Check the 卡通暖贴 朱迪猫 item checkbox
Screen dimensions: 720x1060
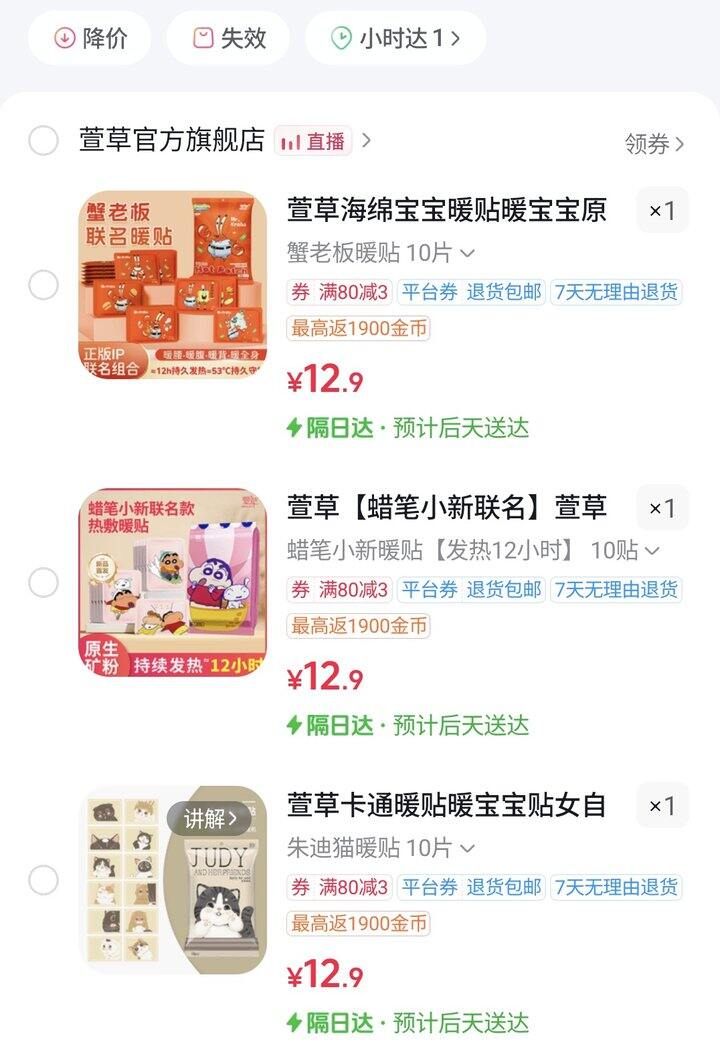pos(43,880)
